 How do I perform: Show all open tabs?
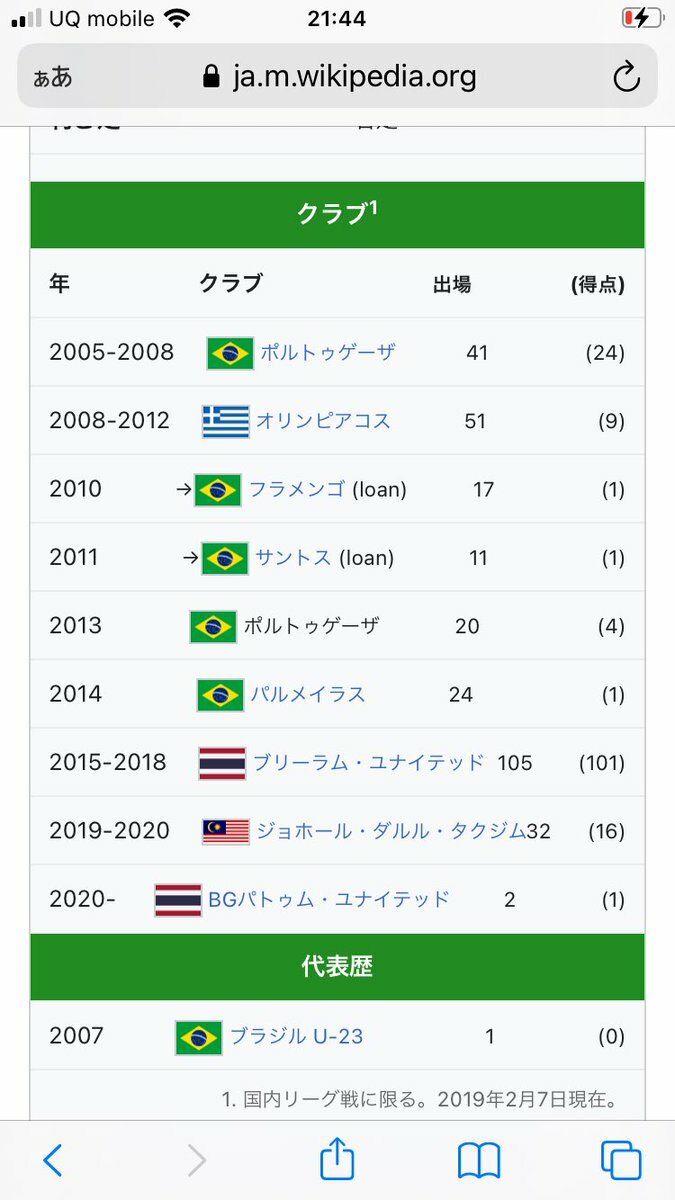621,1160
